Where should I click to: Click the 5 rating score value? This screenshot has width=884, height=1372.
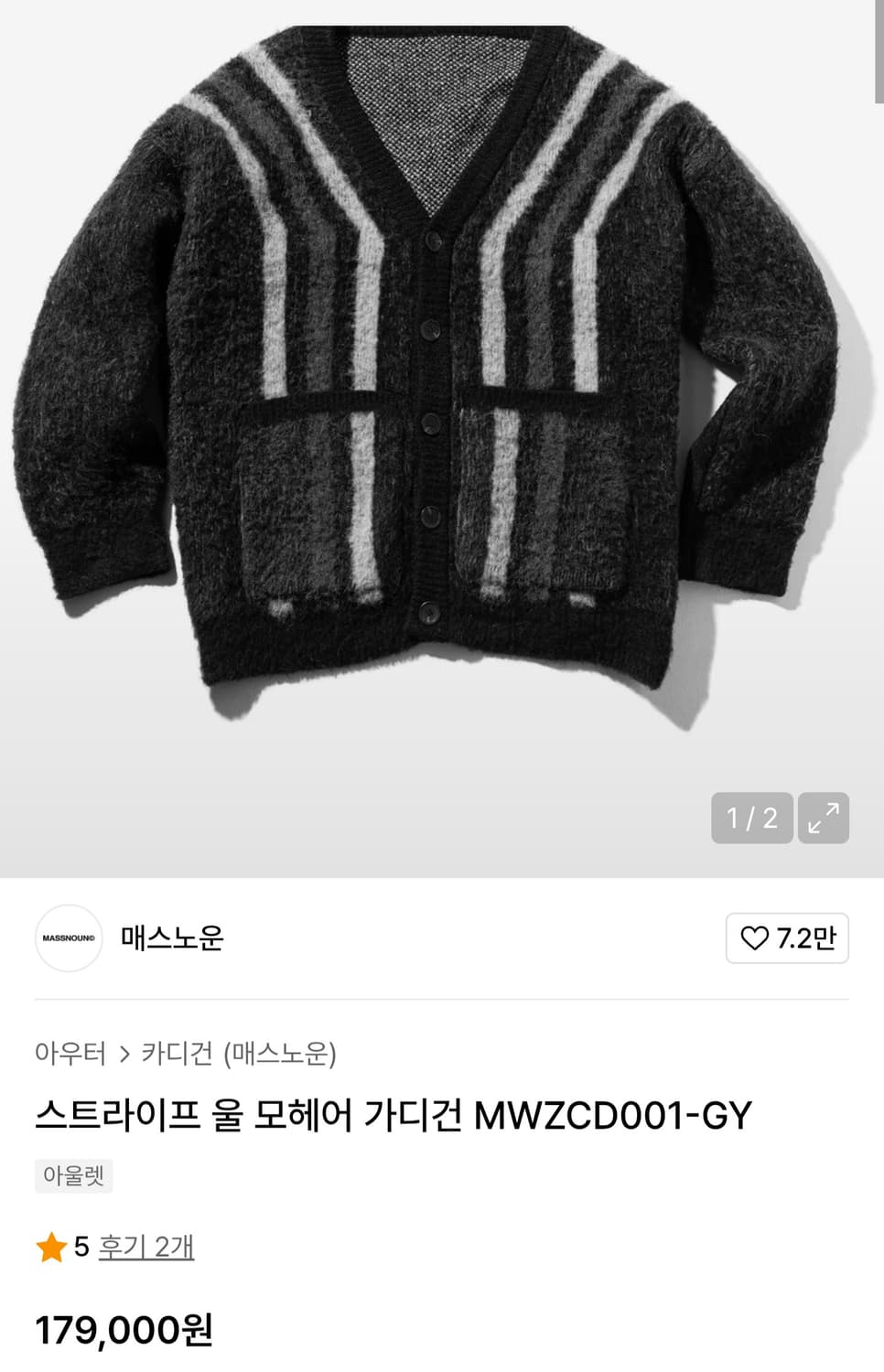click(x=80, y=1246)
